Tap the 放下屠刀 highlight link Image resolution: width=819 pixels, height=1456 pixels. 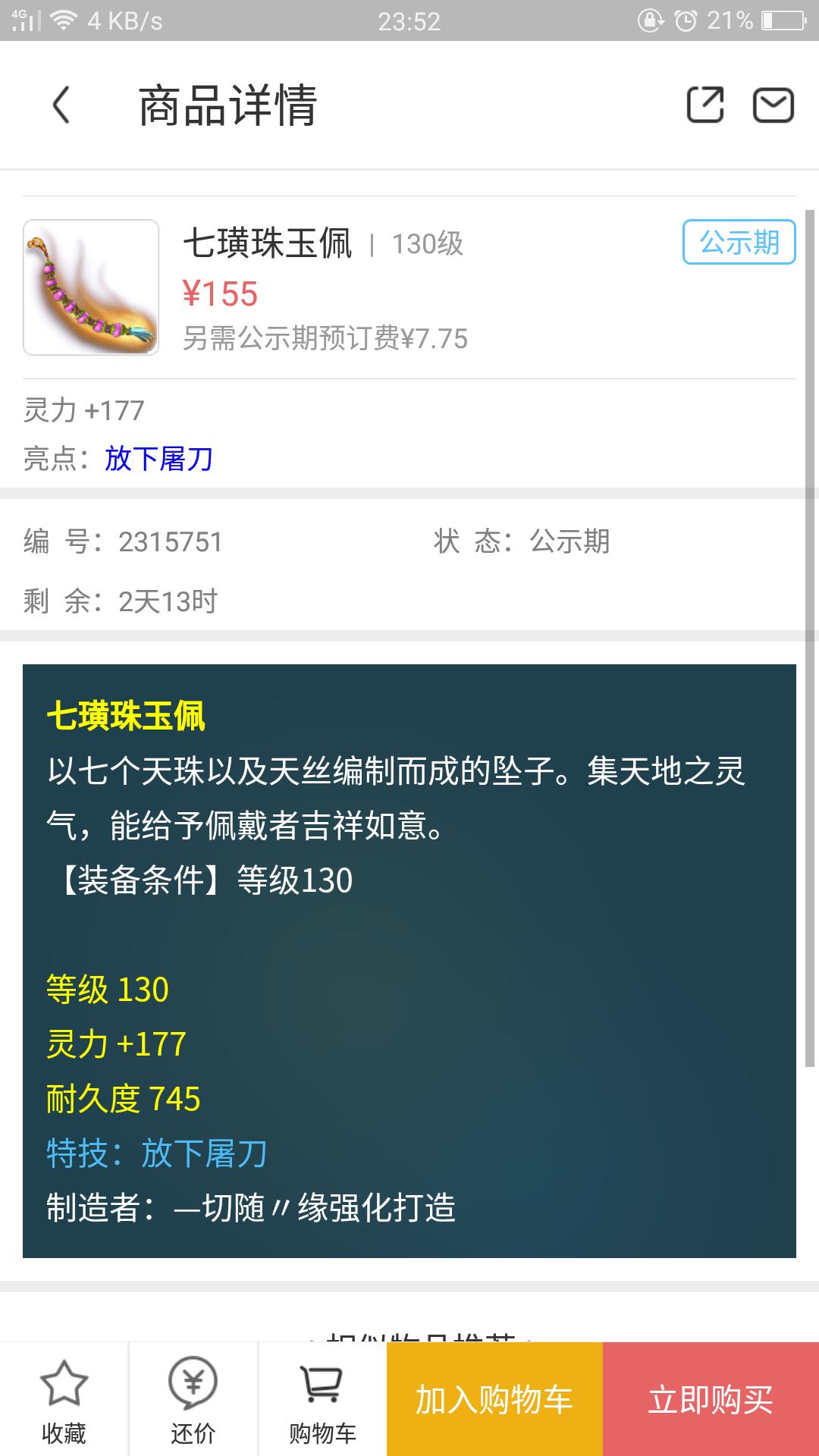coord(158,459)
